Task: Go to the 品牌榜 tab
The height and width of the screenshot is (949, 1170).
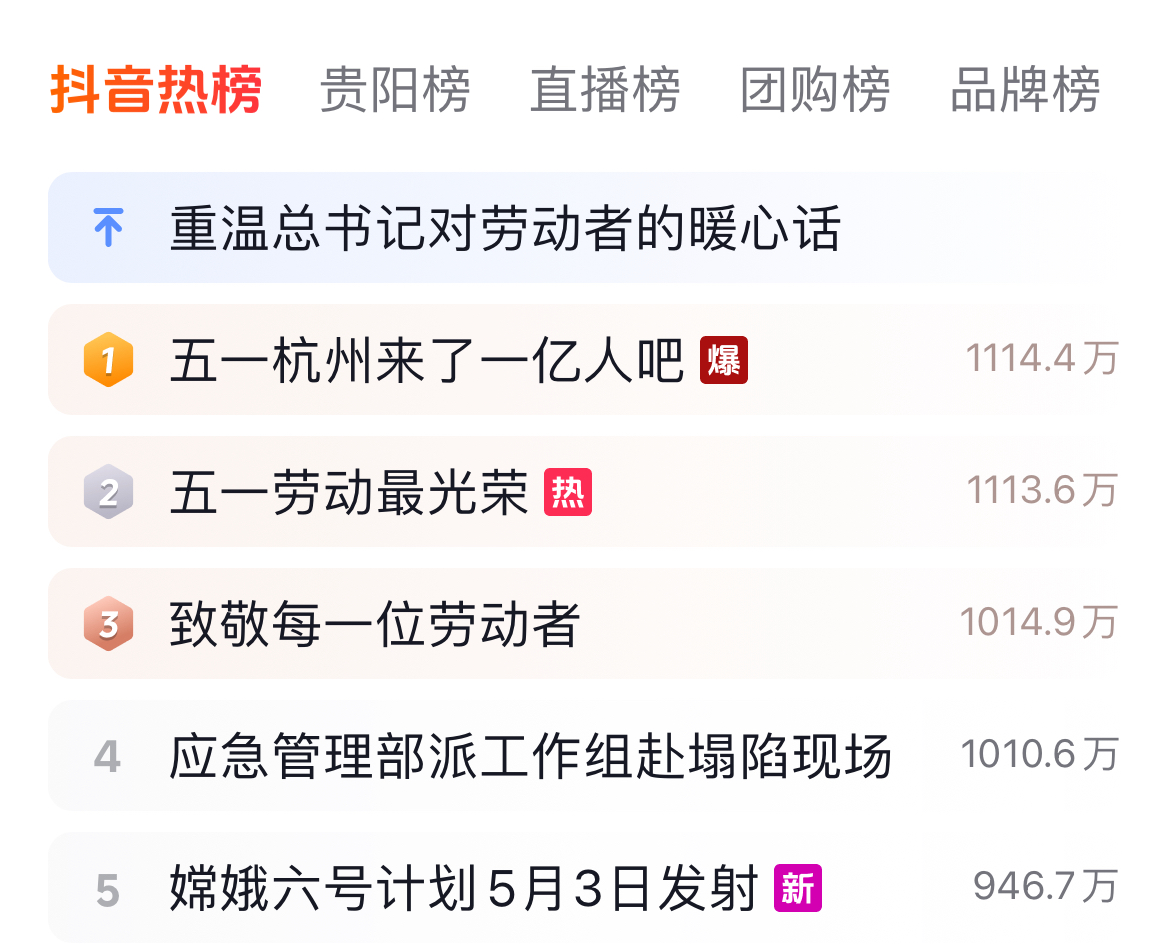Action: [x=1025, y=90]
